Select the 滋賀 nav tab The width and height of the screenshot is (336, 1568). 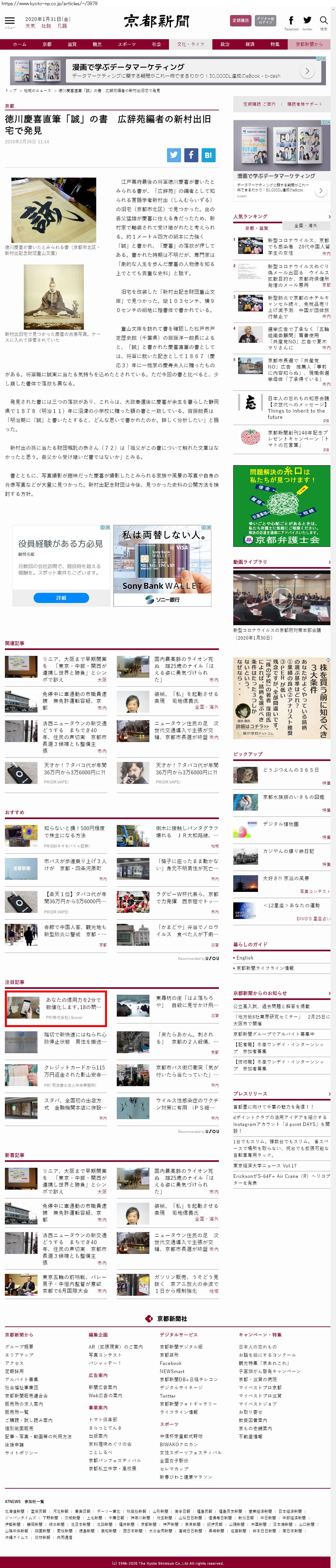point(72,44)
